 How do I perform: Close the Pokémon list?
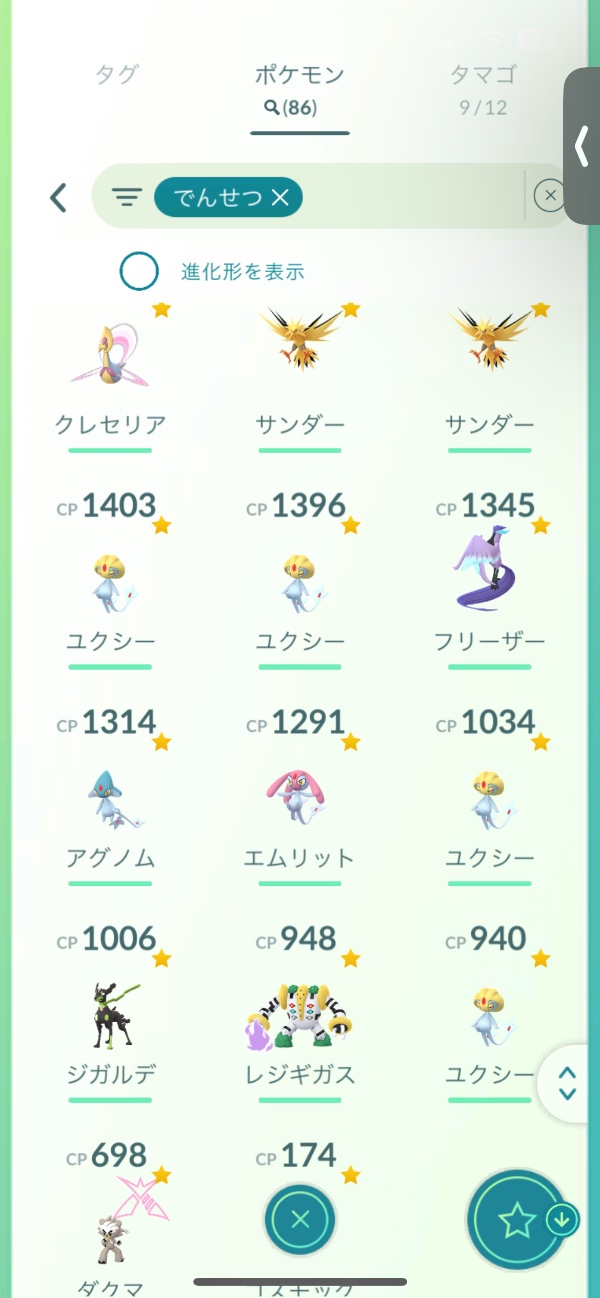click(x=300, y=1219)
